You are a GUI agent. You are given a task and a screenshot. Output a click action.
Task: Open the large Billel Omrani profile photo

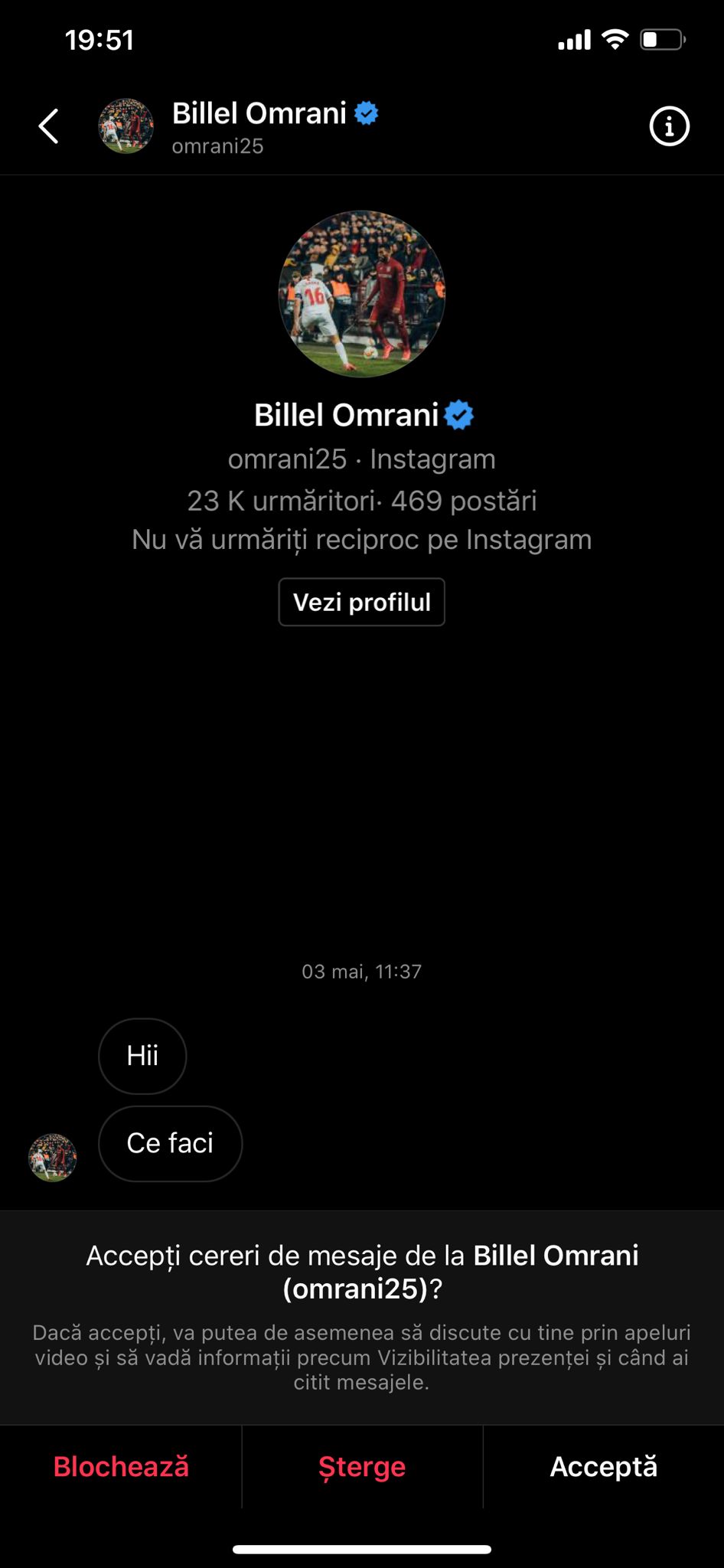361,294
